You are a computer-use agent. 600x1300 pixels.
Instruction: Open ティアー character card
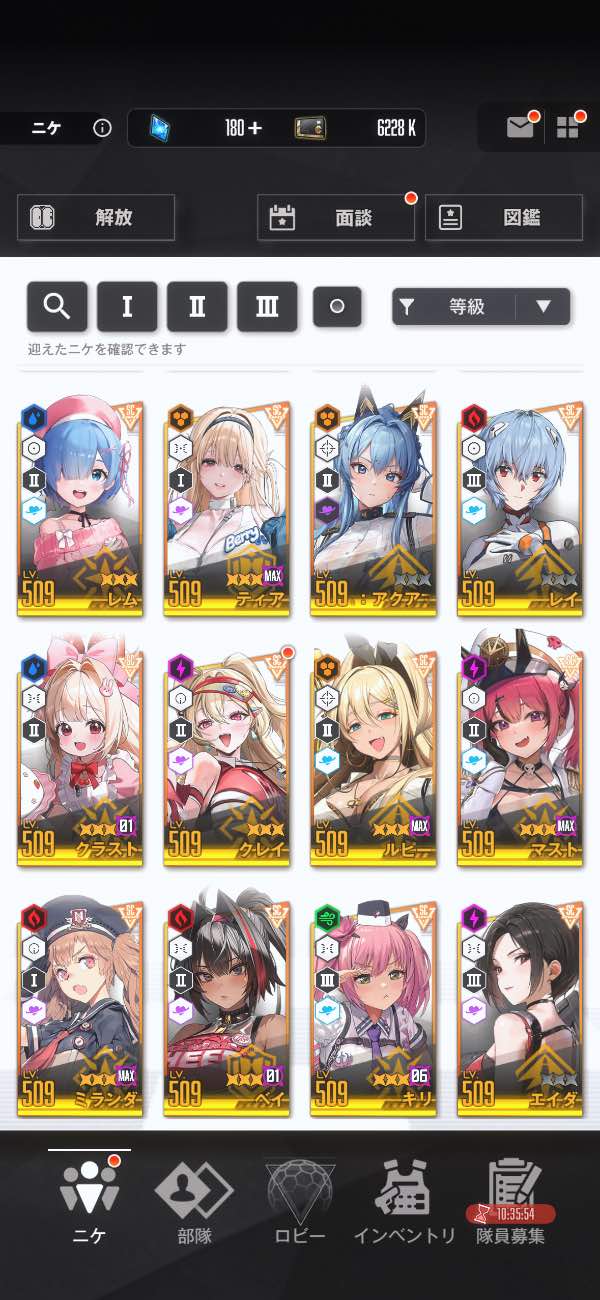coord(227,505)
